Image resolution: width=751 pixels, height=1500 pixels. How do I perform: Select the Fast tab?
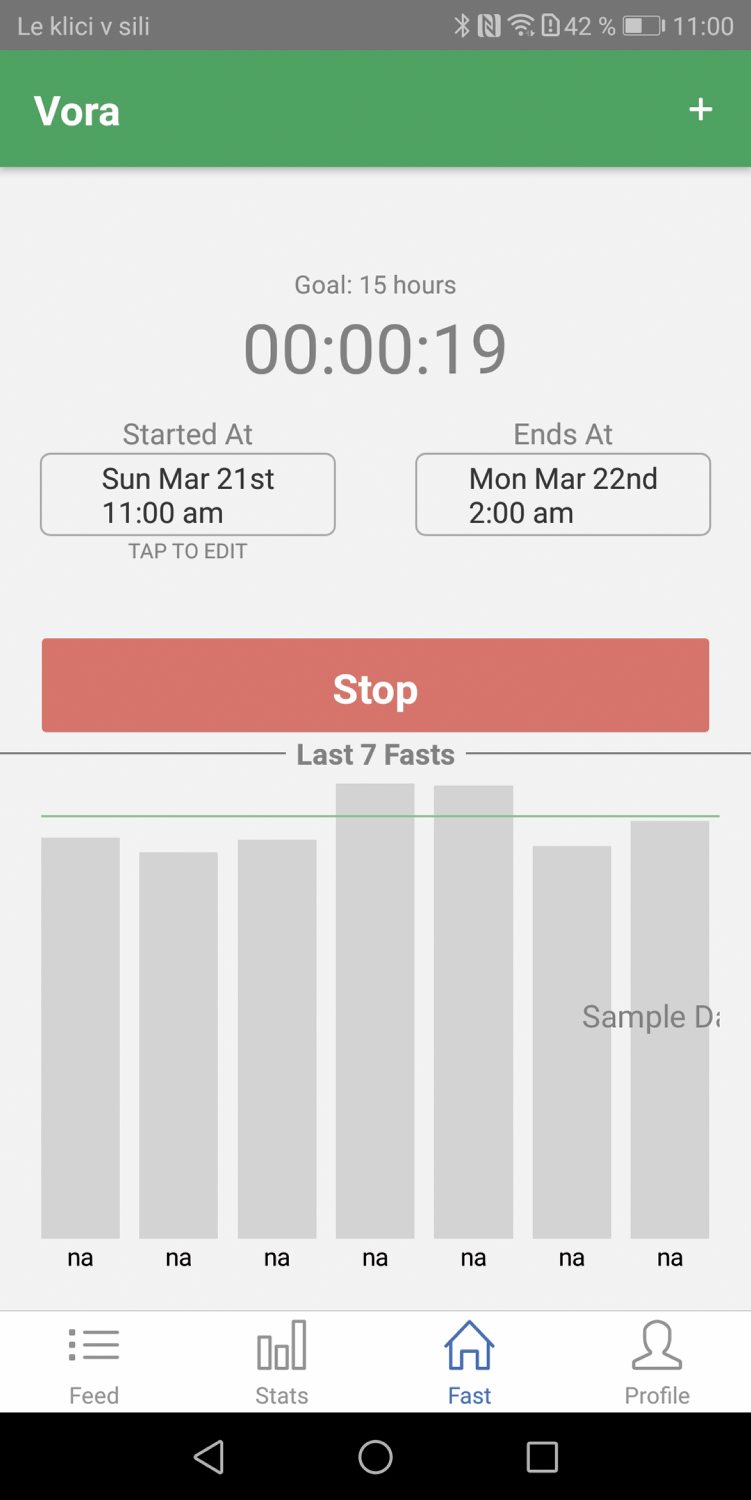[469, 1363]
